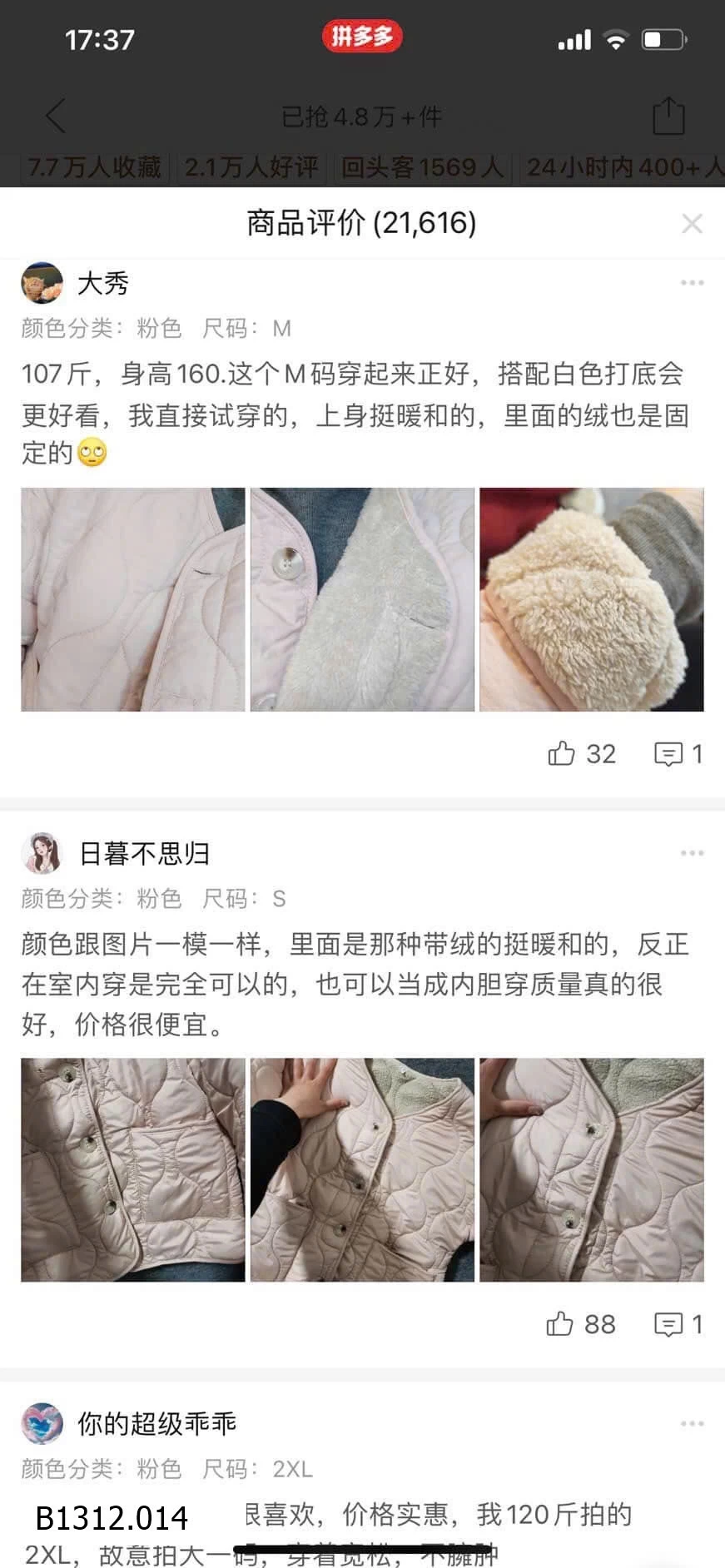Open overflow menu on 你的超级乖乖's review
725x1568 pixels.
click(692, 1423)
